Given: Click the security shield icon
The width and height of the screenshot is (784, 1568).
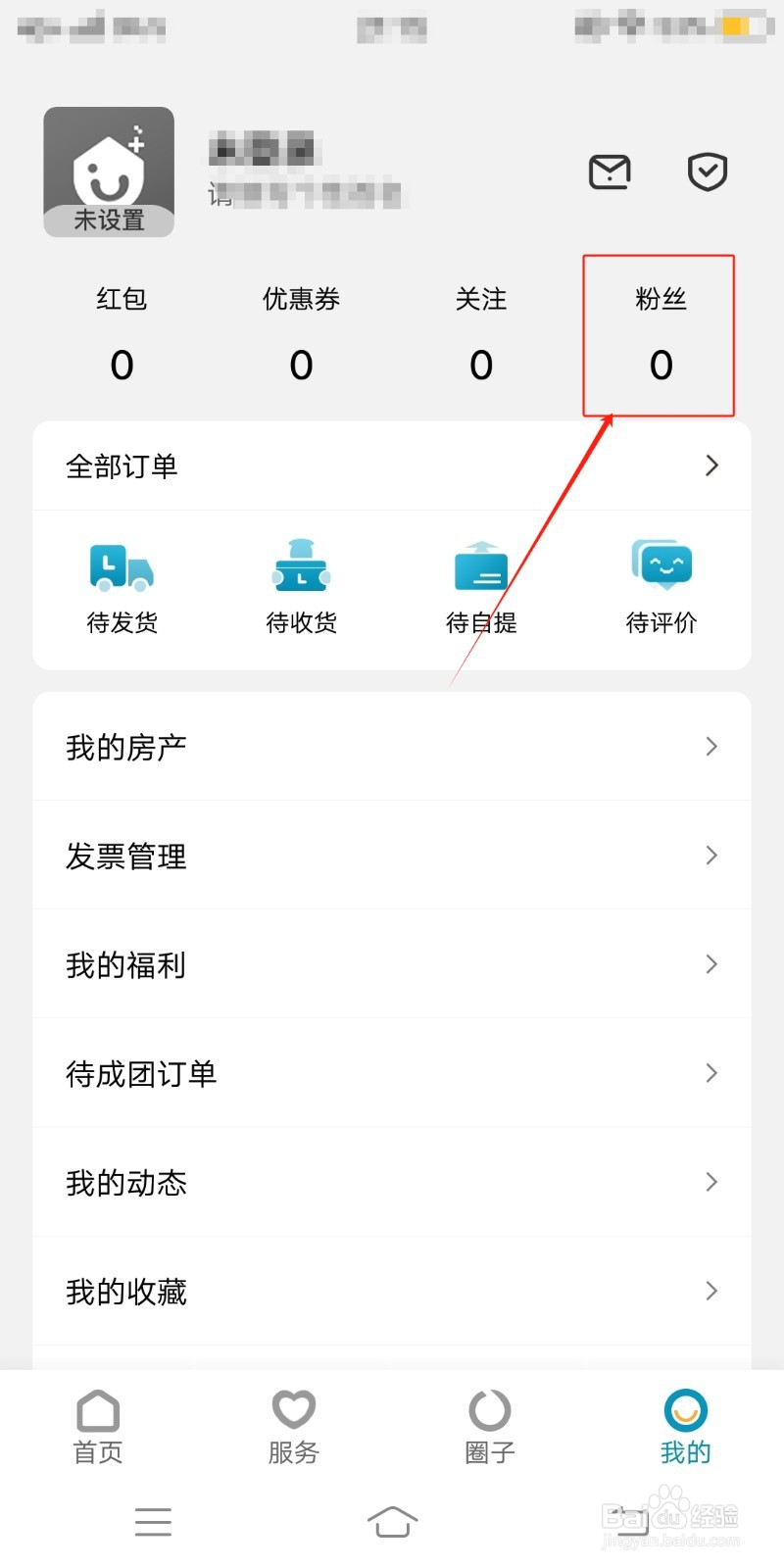Looking at the screenshot, I should 707,171.
